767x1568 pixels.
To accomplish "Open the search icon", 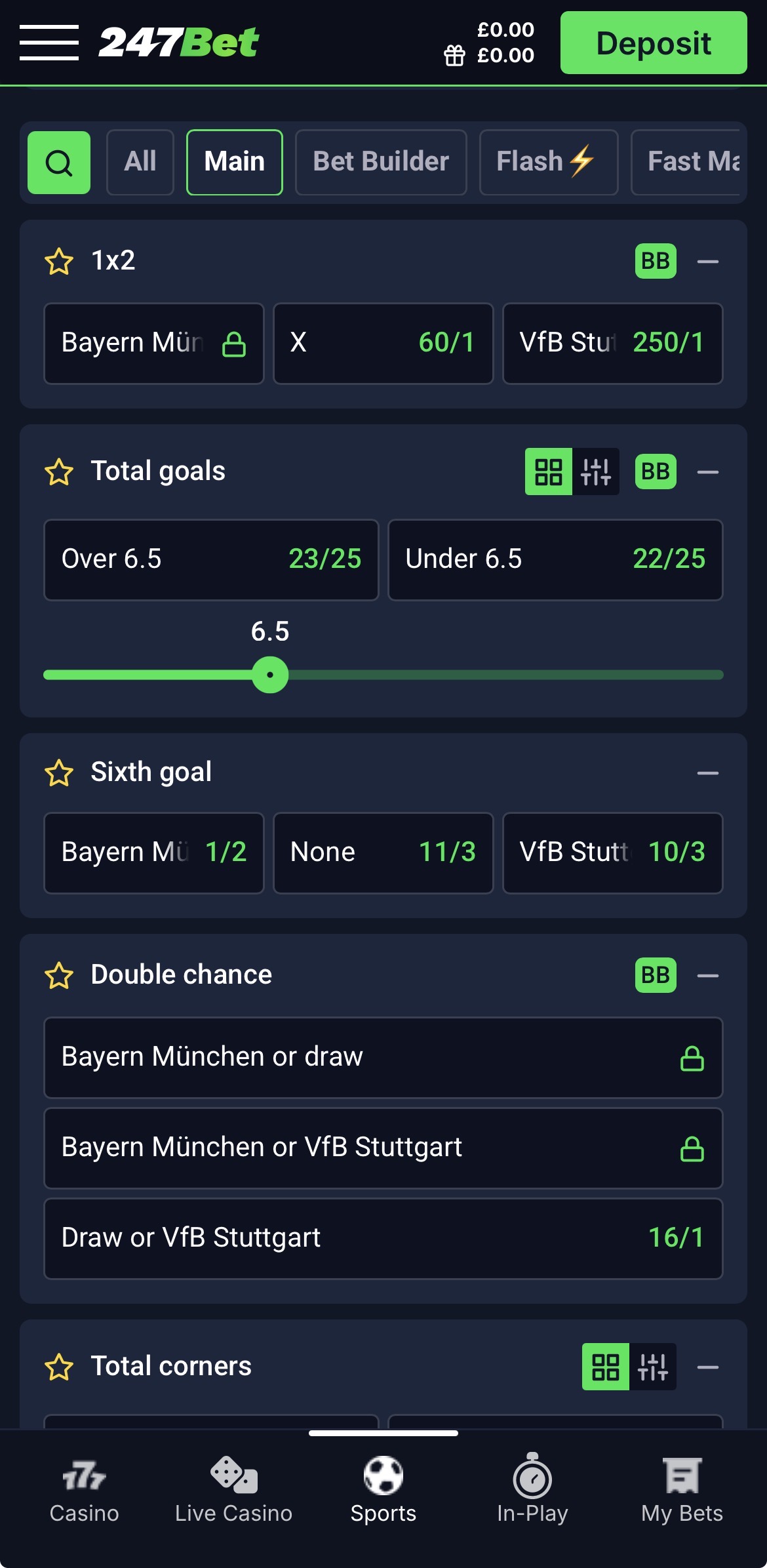I will pyautogui.click(x=58, y=163).
